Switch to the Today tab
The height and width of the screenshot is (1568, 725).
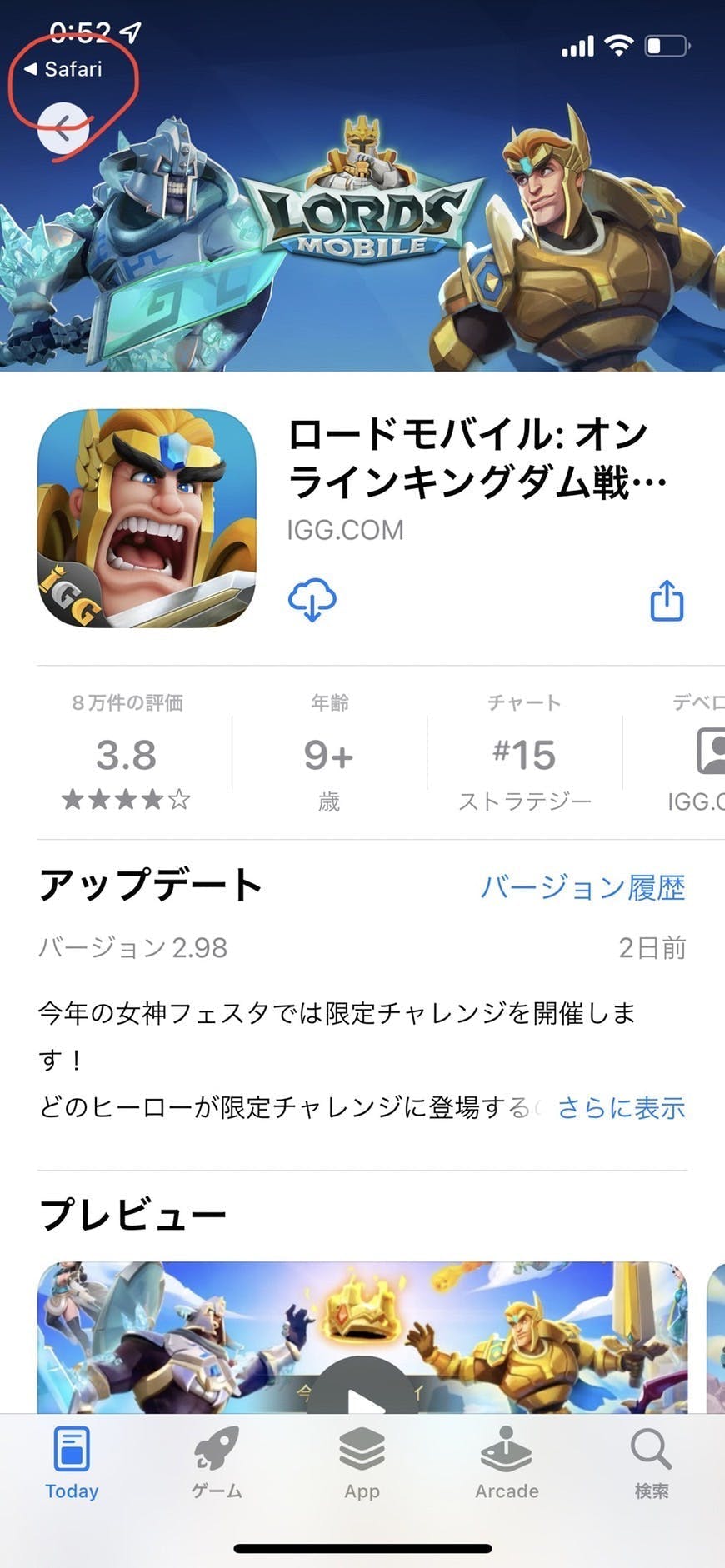click(72, 1464)
